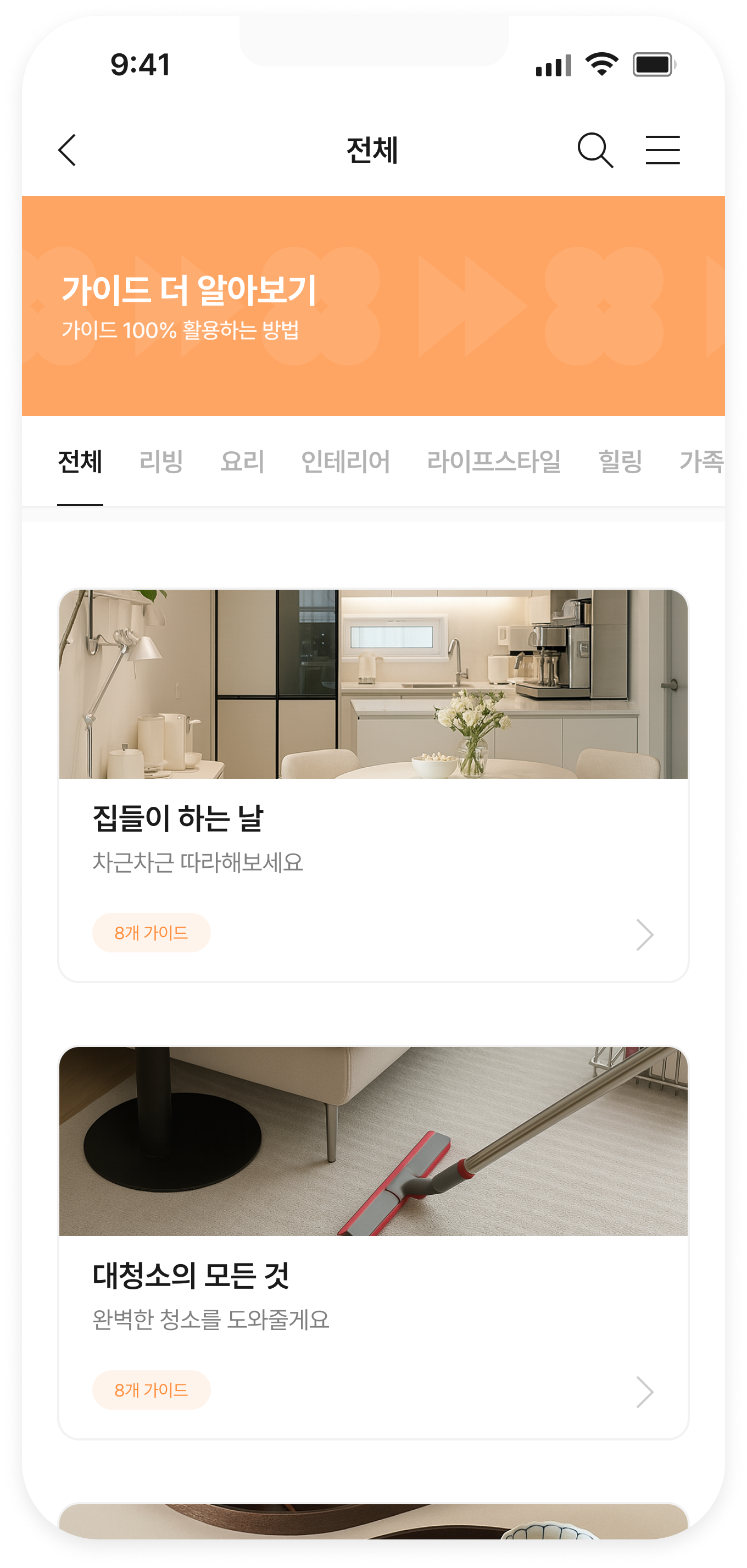The width and height of the screenshot is (747, 1568).
Task: Open the 가이드 더 알아보기 banner
Action: (x=373, y=306)
